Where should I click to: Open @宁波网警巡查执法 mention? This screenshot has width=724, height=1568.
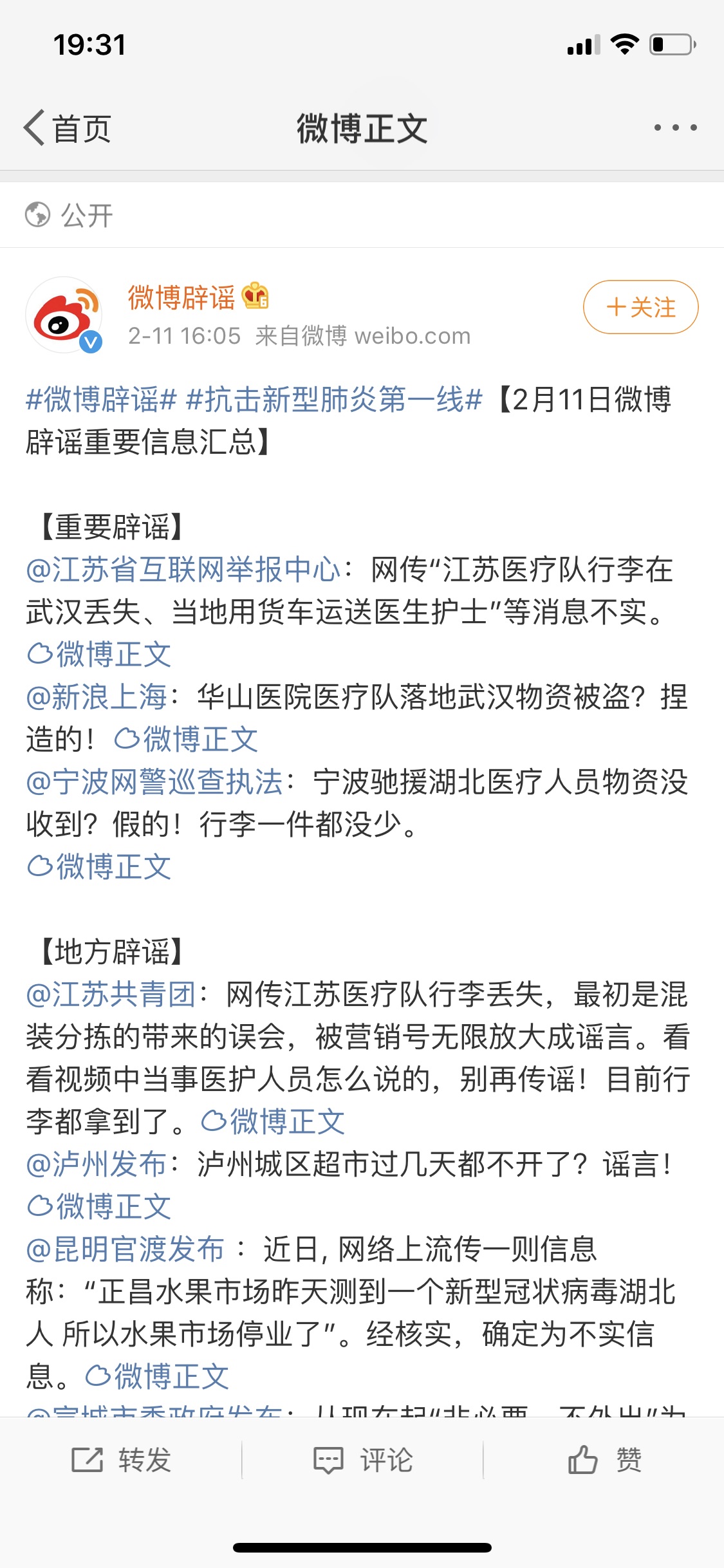click(x=154, y=782)
